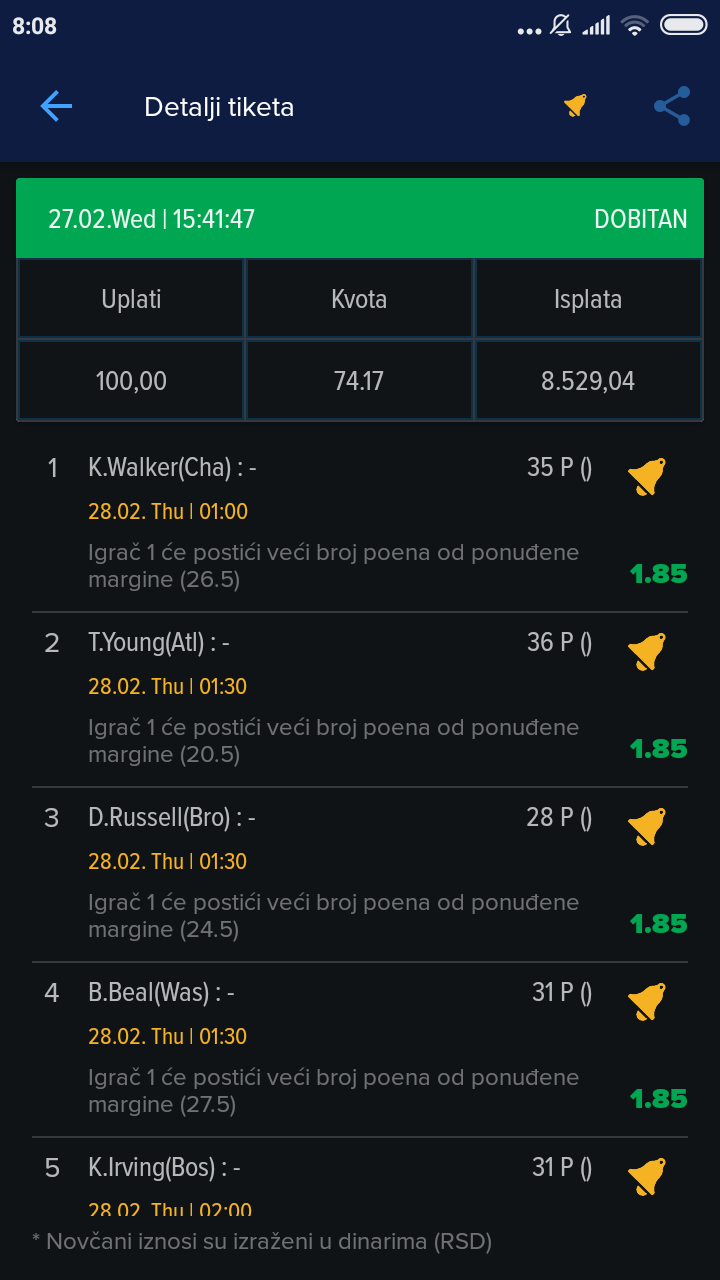Tap the bell icon in the app bar

point(575,105)
